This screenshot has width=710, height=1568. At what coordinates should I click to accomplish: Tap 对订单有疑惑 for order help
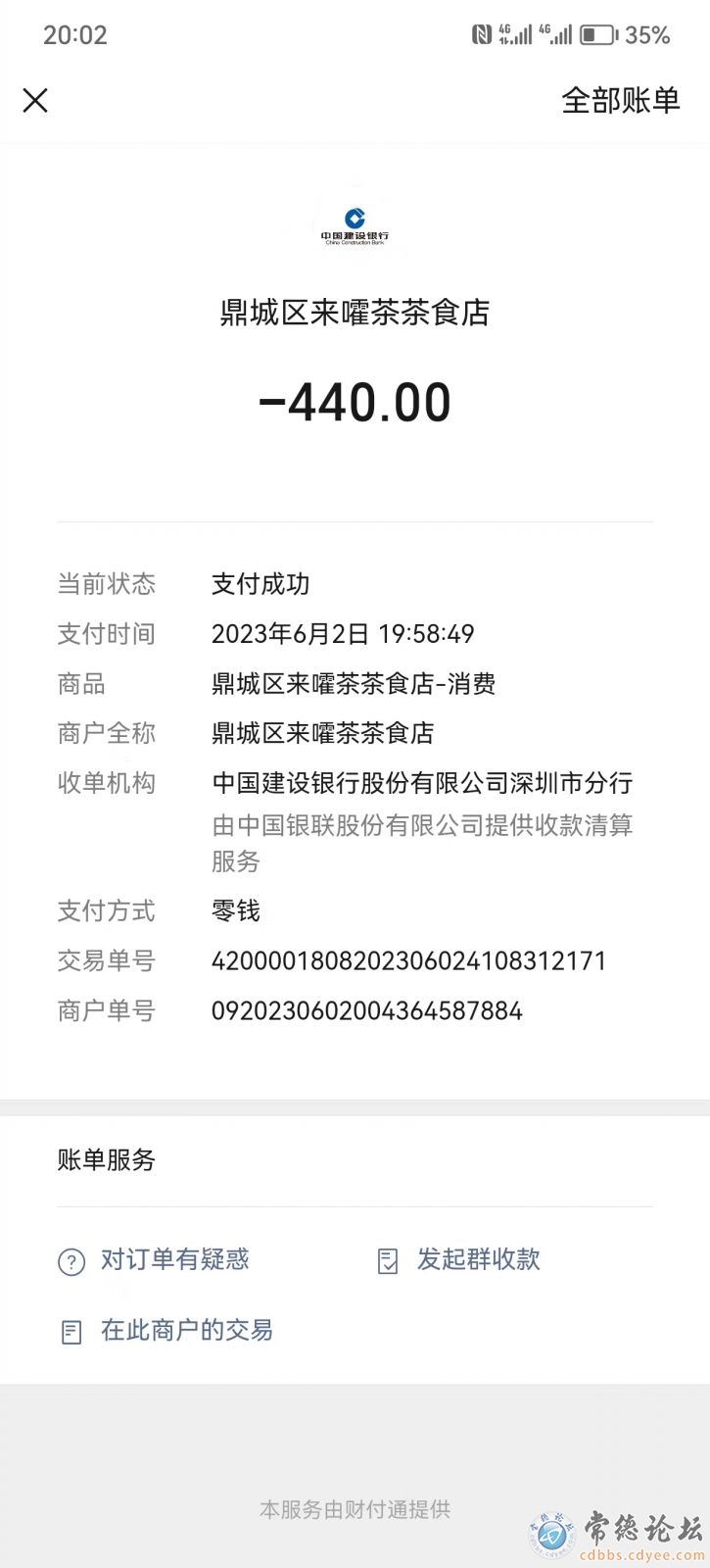coord(157,1260)
